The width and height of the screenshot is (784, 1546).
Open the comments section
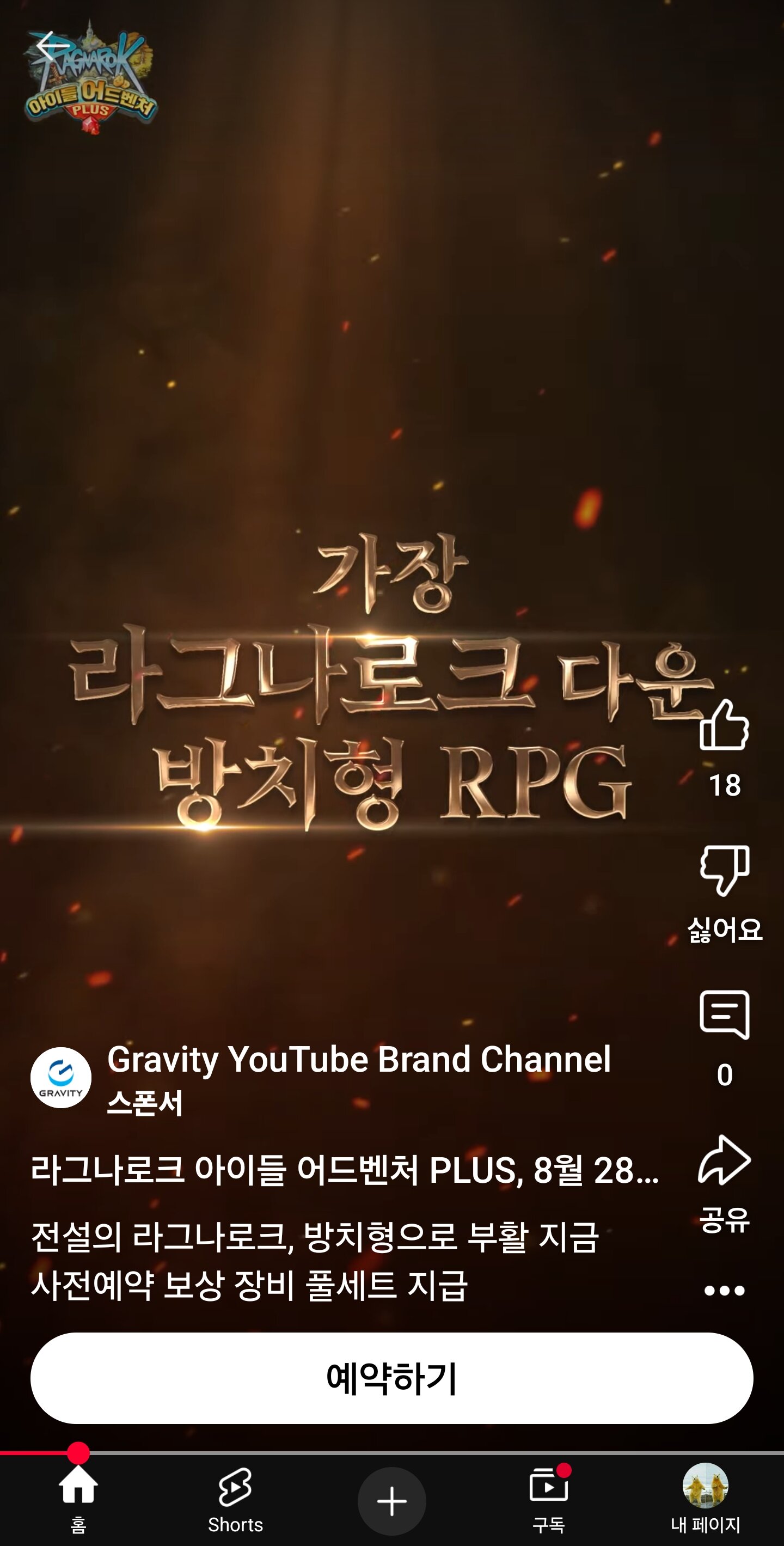click(x=724, y=1016)
